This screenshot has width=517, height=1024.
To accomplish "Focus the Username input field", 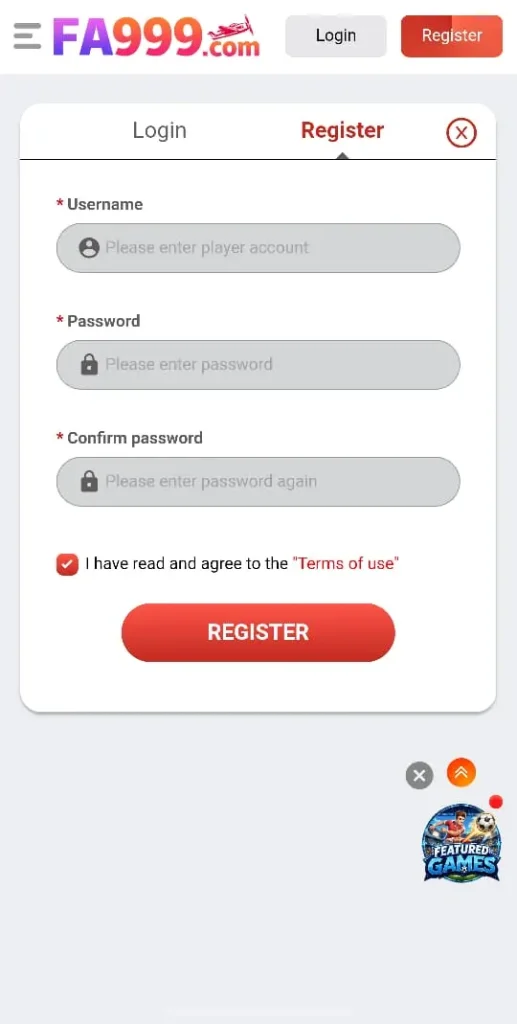I will 258,248.
